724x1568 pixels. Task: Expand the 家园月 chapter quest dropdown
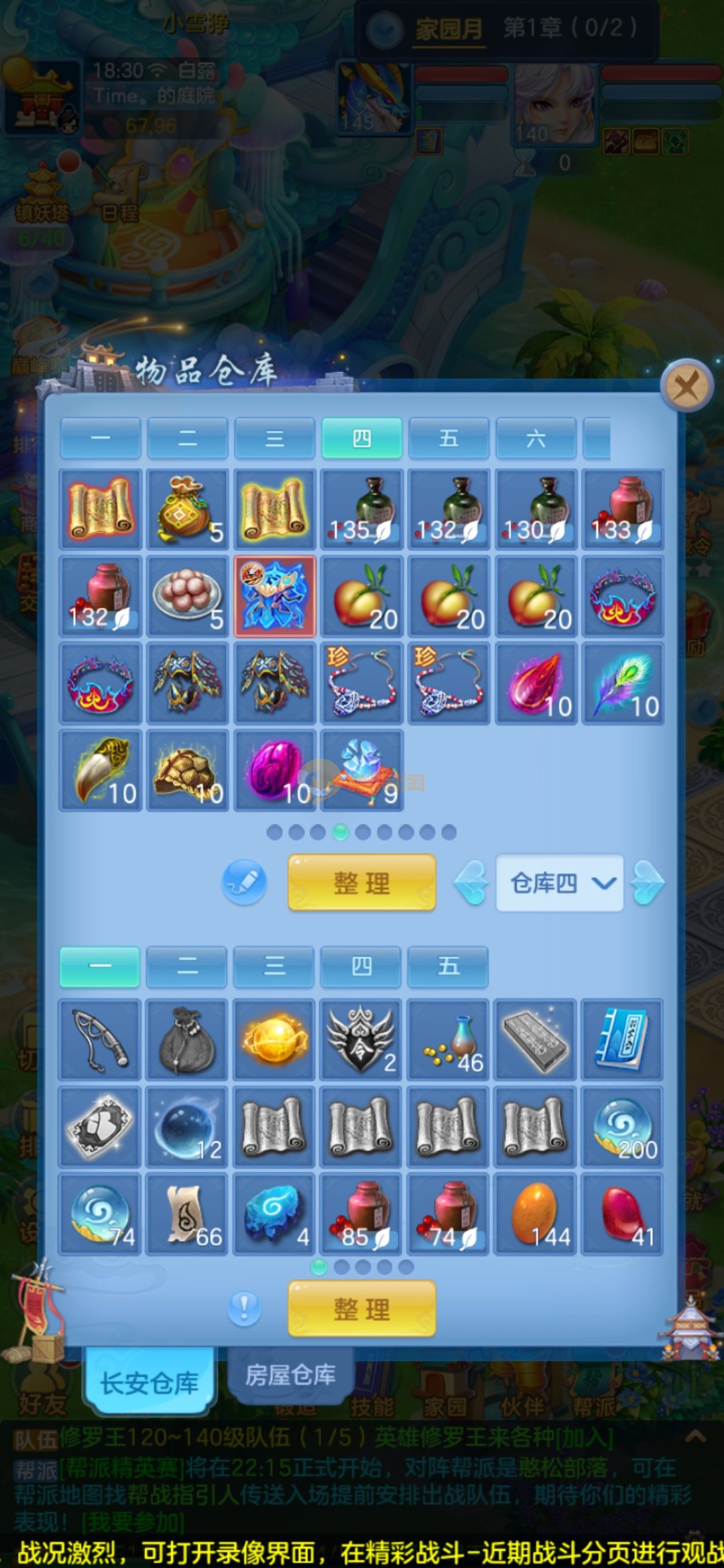(384, 30)
